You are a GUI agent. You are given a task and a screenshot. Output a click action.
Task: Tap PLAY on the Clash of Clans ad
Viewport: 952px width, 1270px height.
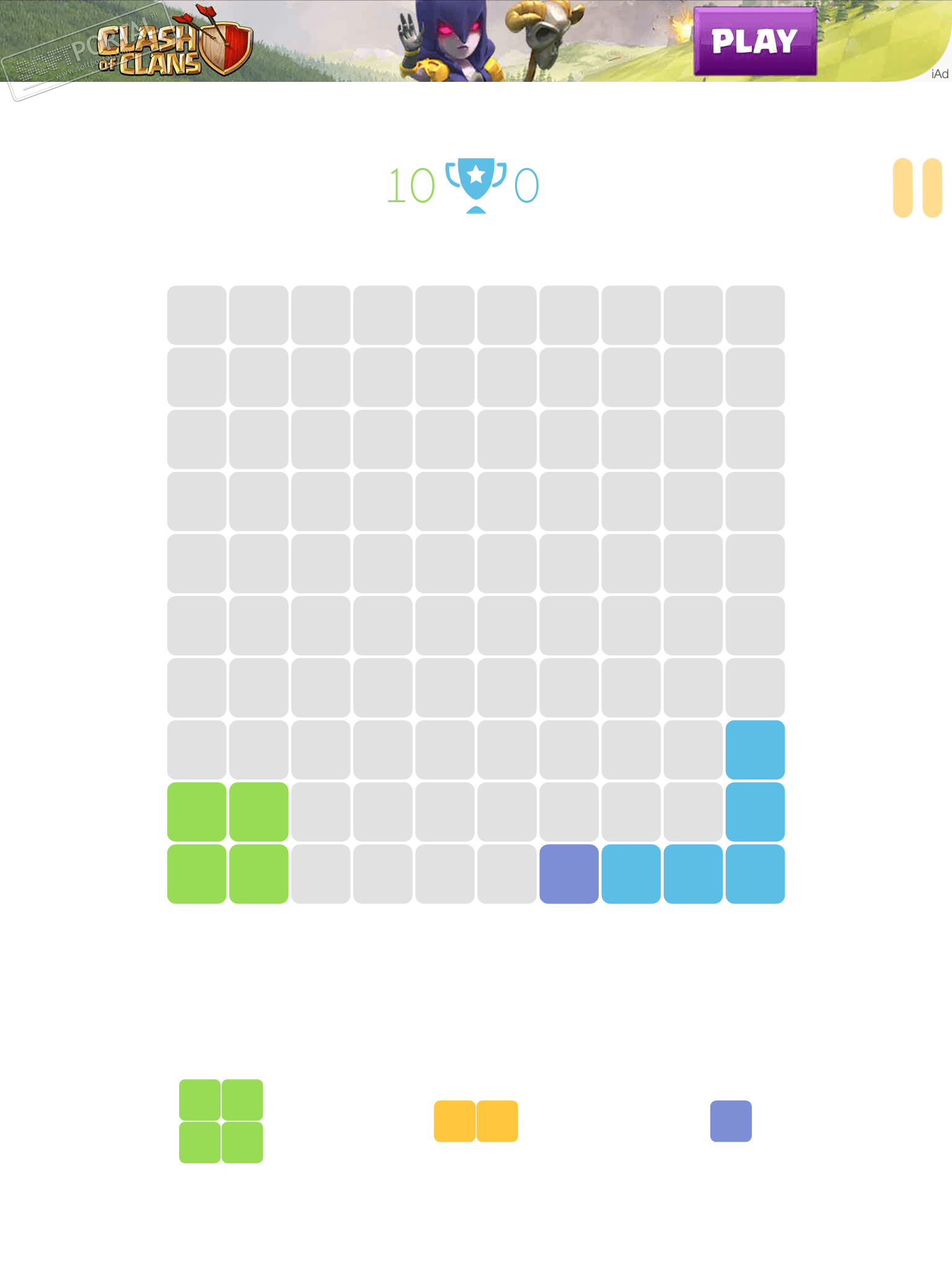coord(754,42)
